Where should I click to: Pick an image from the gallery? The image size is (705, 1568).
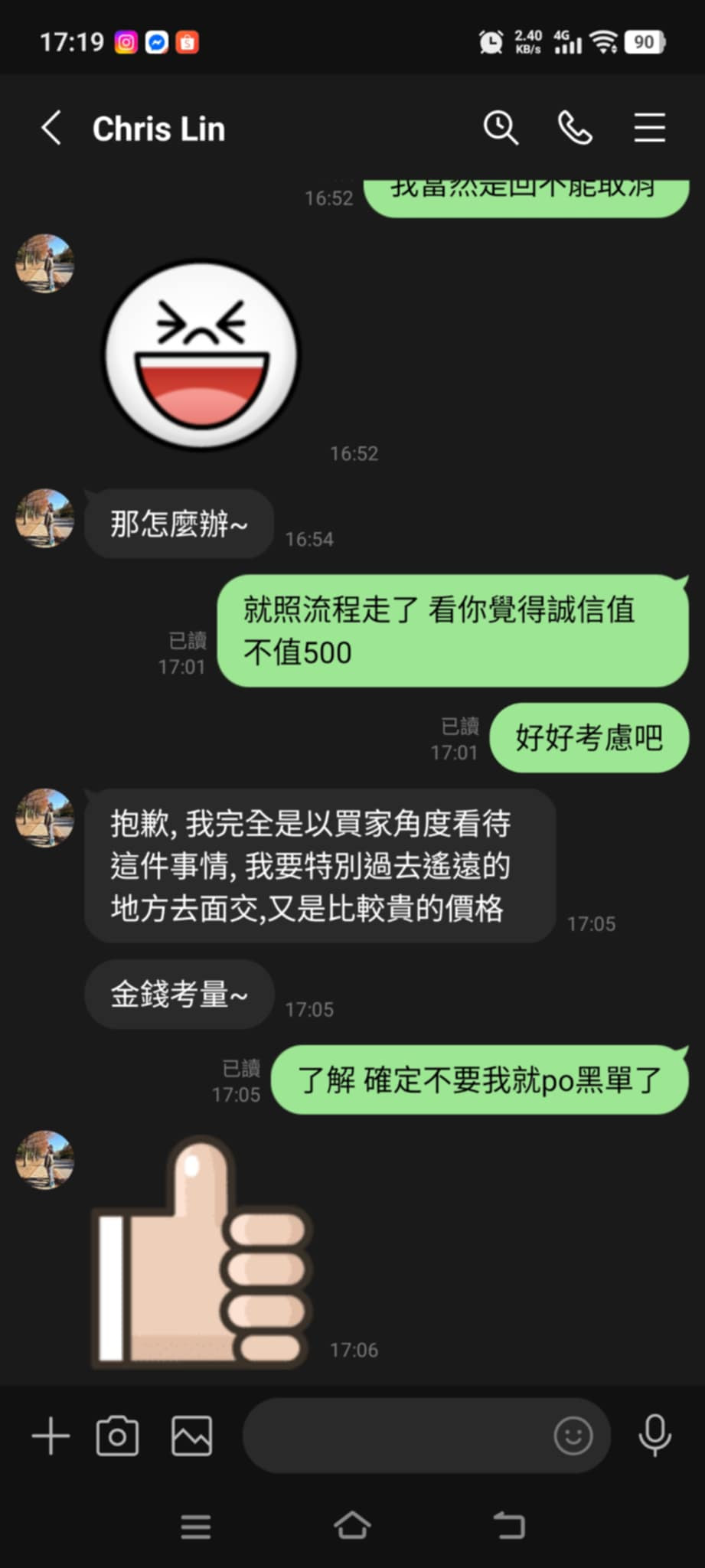click(191, 1436)
